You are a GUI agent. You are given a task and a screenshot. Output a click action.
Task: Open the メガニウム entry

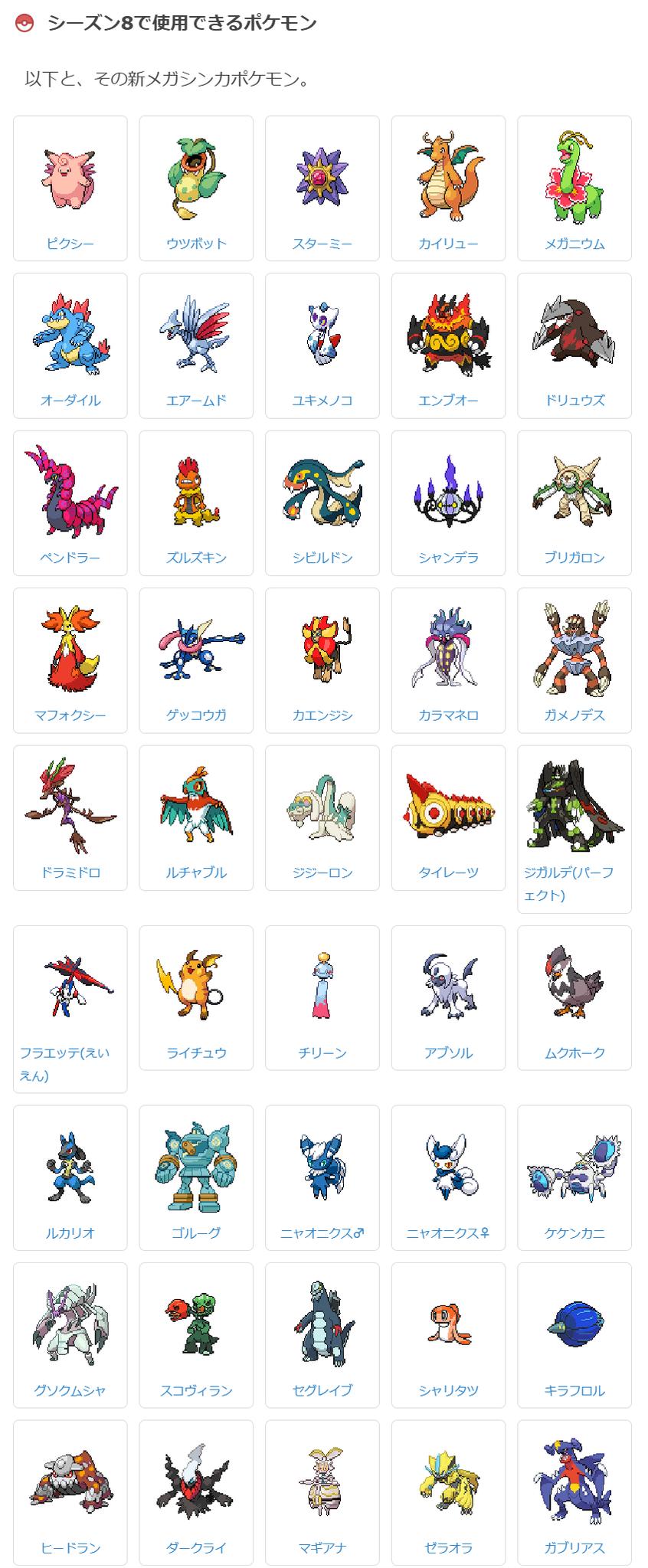(574, 188)
